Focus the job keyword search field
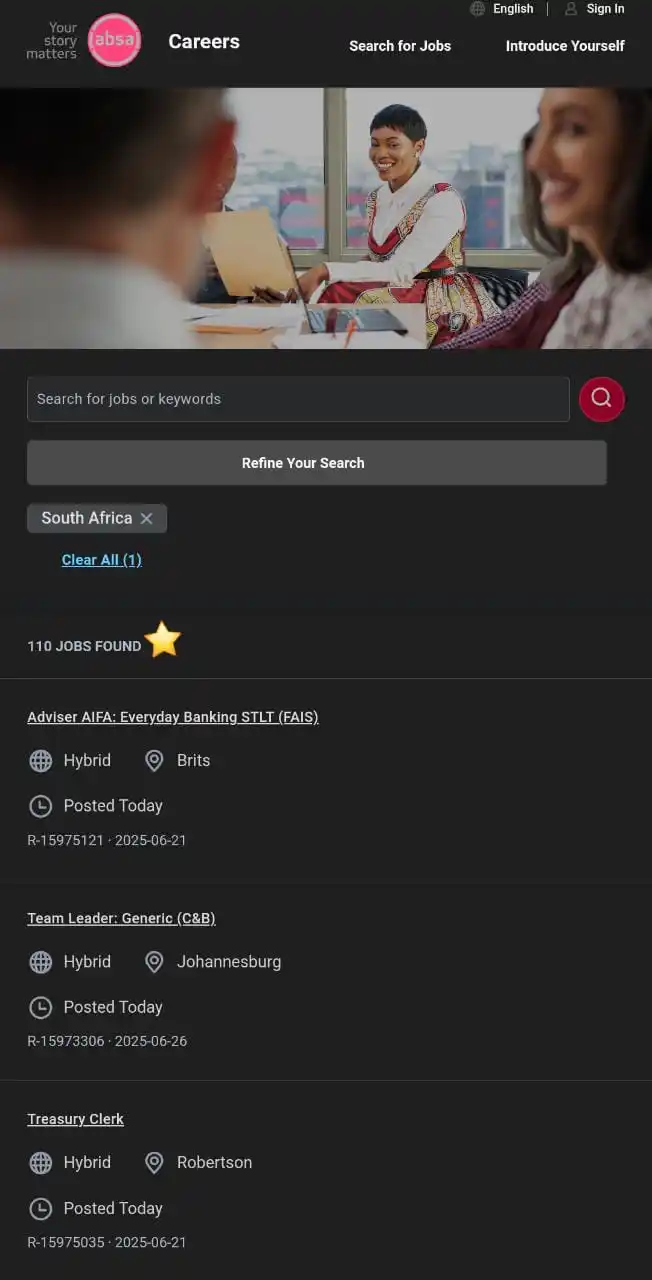Viewport: 652px width, 1280px height. pos(298,399)
